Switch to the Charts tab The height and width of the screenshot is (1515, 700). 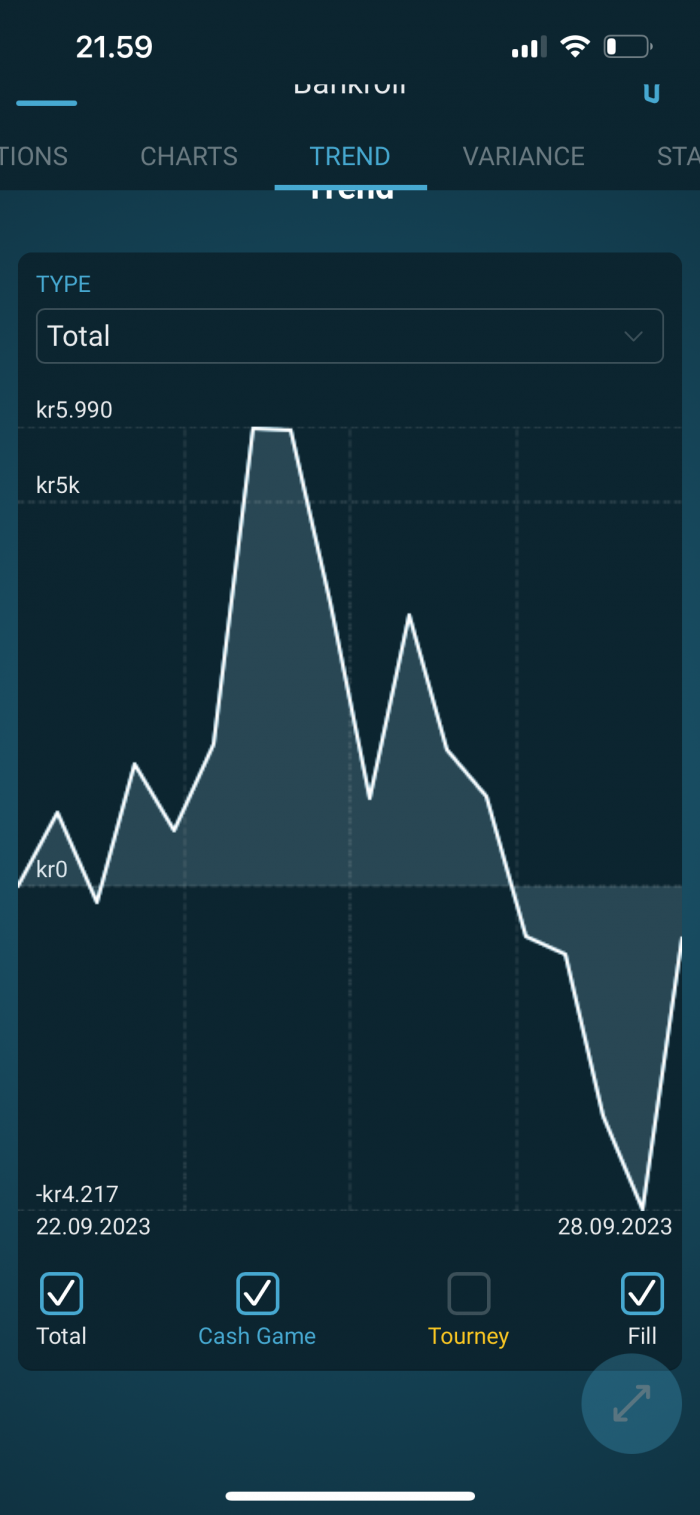click(189, 156)
